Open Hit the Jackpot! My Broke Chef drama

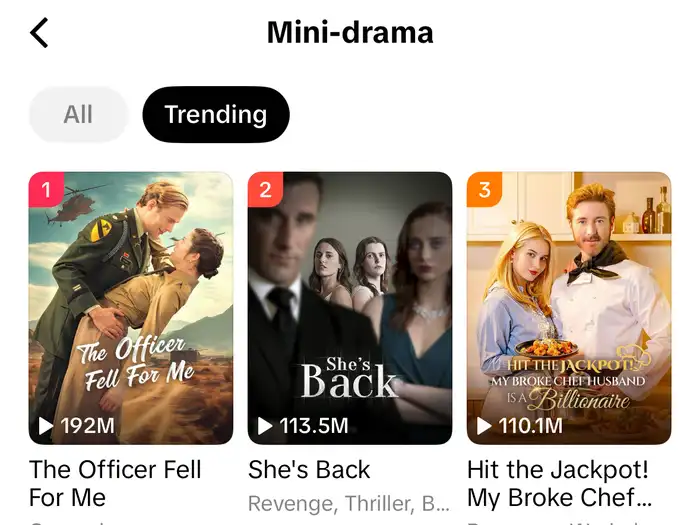coord(568,308)
